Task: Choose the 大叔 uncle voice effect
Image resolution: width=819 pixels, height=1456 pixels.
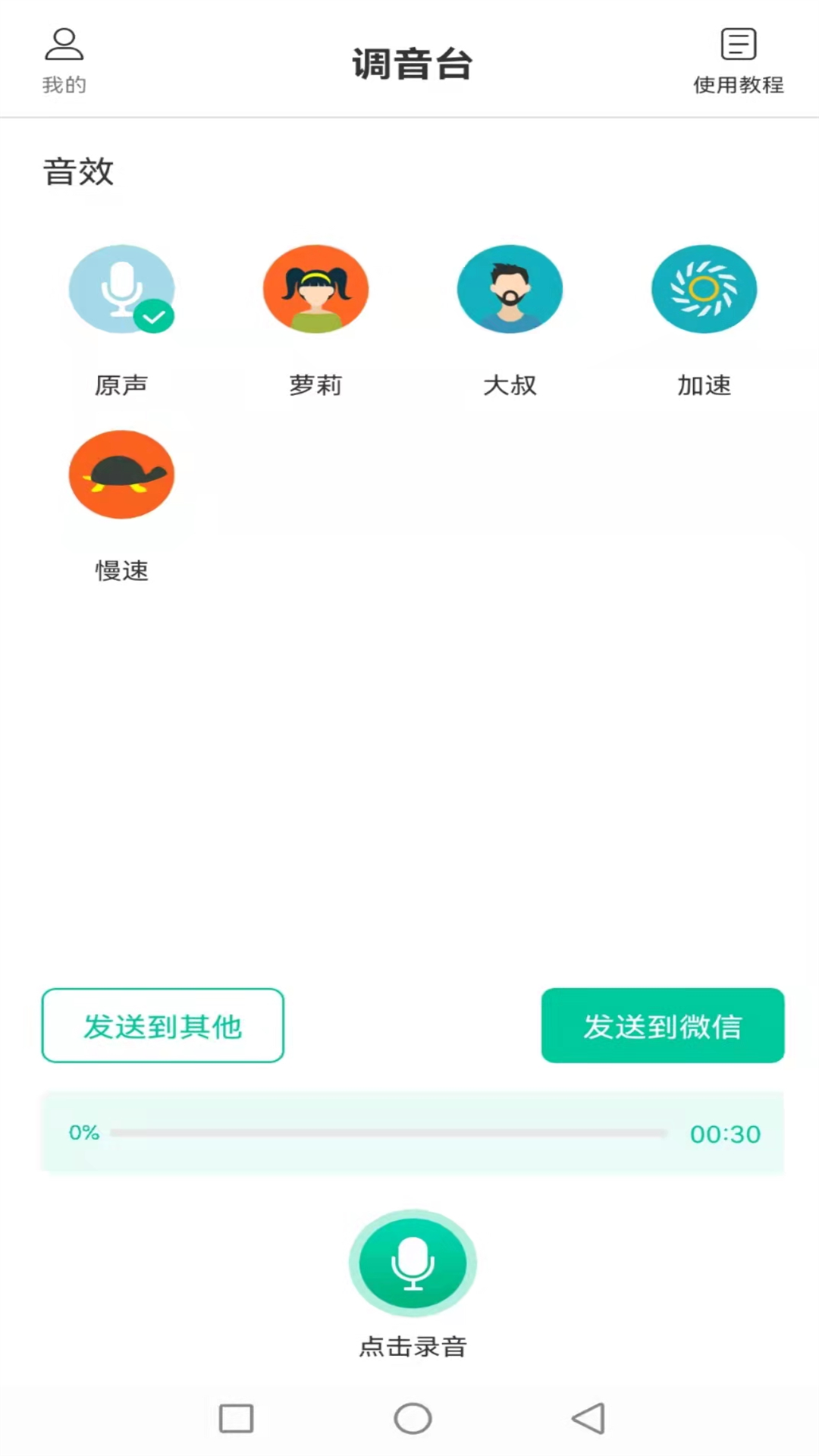Action: point(510,289)
